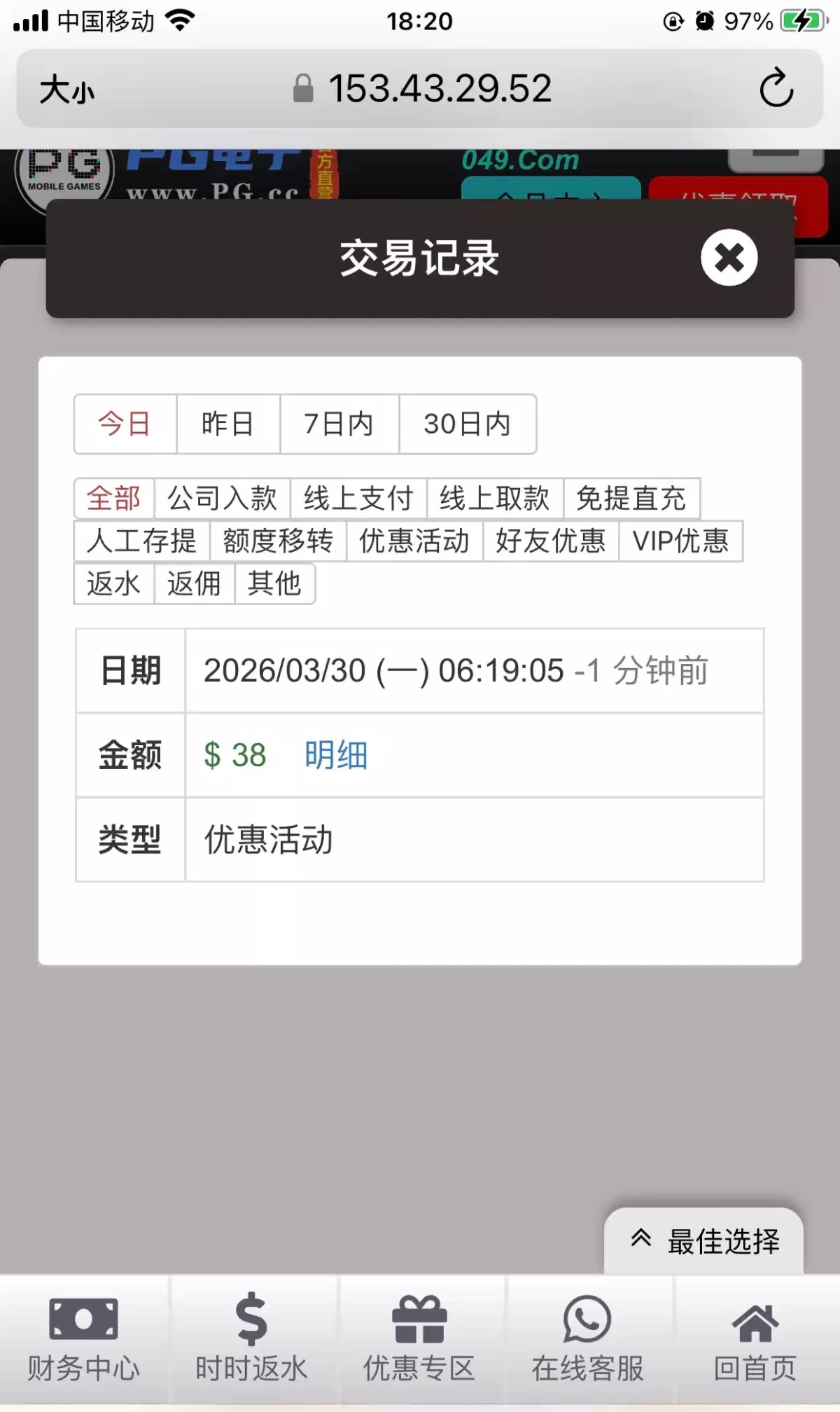Image resolution: width=840 pixels, height=1412 pixels.
Task: Select the 昨日 date filter
Action: pyautogui.click(x=227, y=424)
